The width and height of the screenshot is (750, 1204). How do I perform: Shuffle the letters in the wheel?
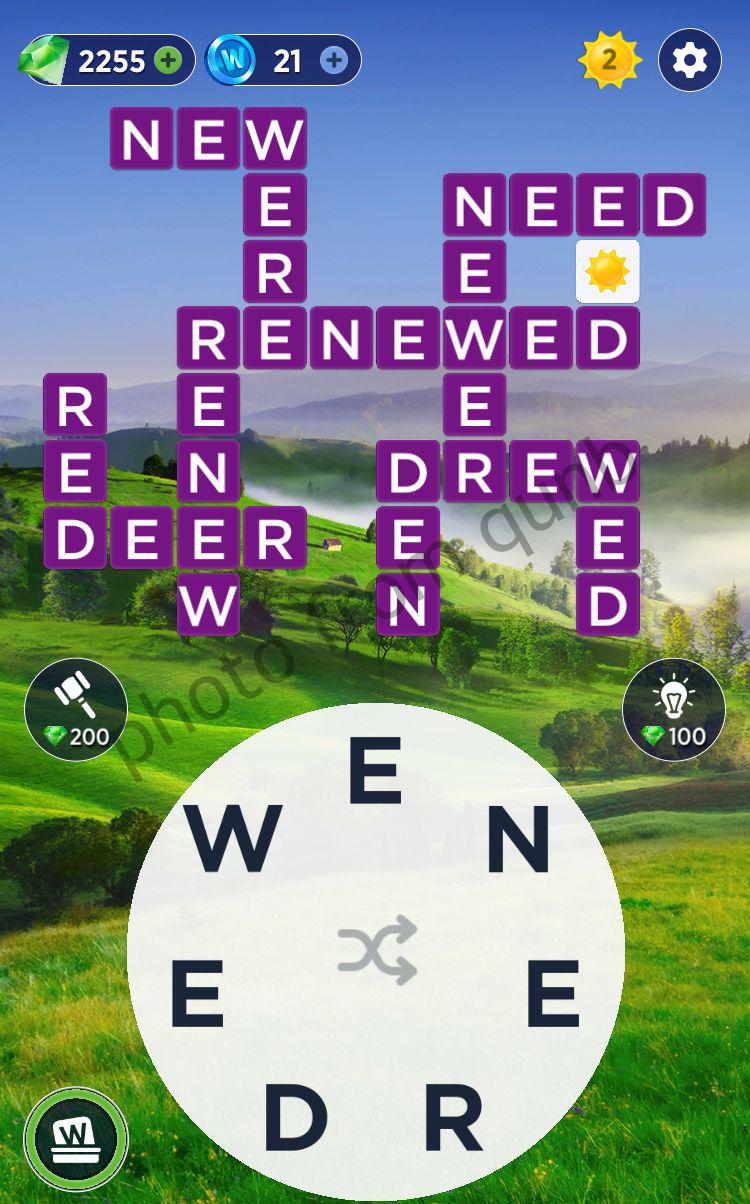coord(376,950)
